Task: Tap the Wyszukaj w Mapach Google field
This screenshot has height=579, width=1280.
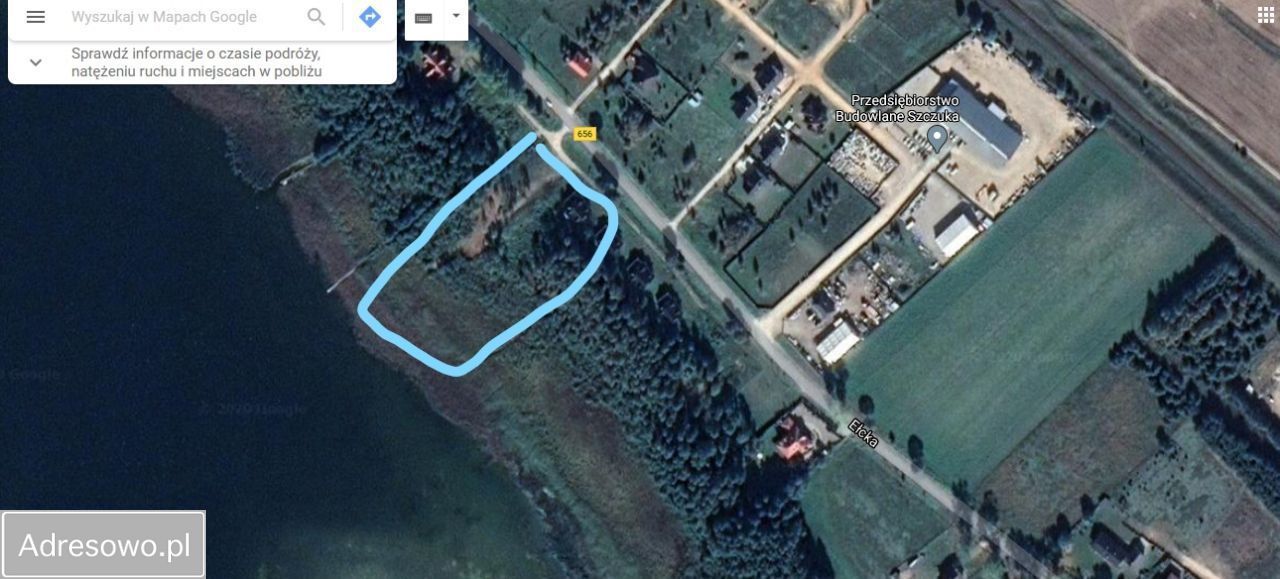Action: click(180, 17)
